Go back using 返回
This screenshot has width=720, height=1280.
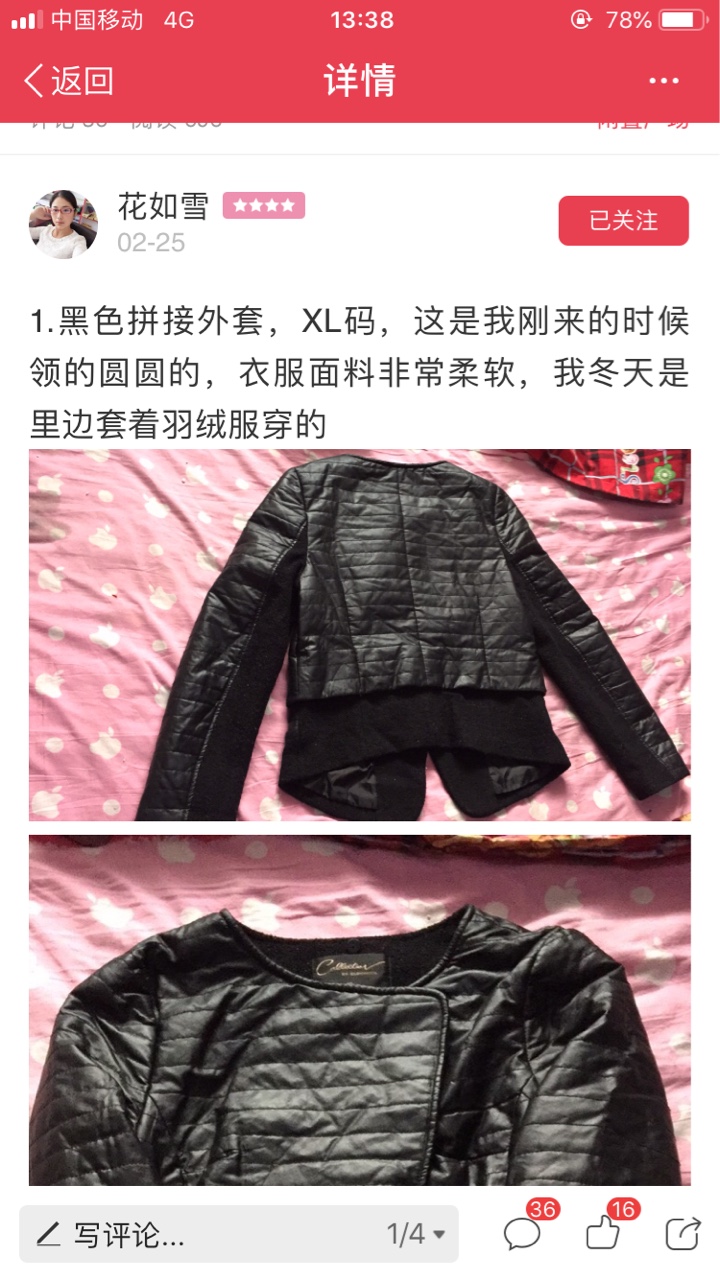[68, 81]
